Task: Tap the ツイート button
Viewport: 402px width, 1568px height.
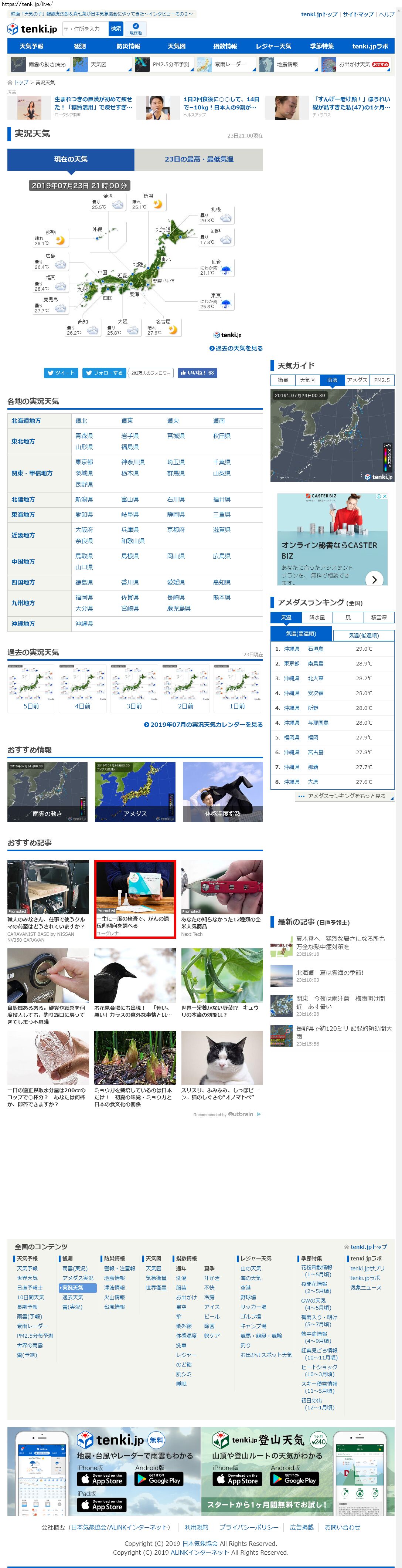Action: 61,373
